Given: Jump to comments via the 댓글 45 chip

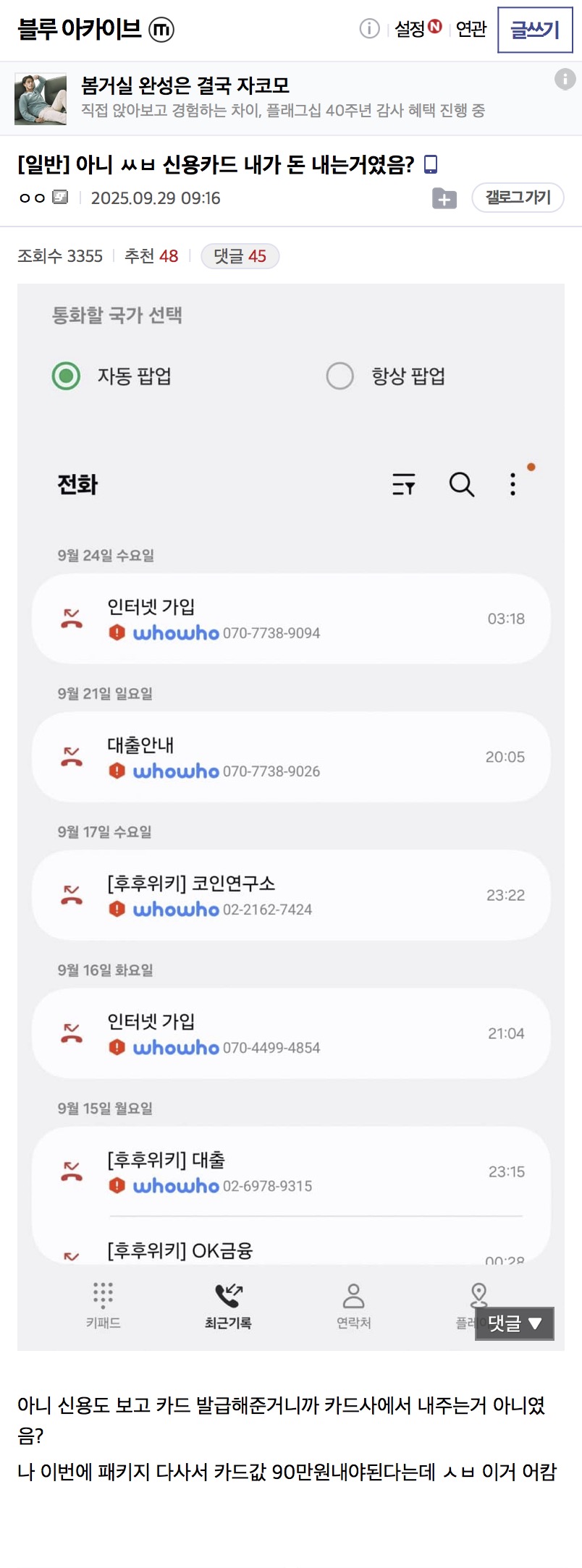Looking at the screenshot, I should coord(240,256).
